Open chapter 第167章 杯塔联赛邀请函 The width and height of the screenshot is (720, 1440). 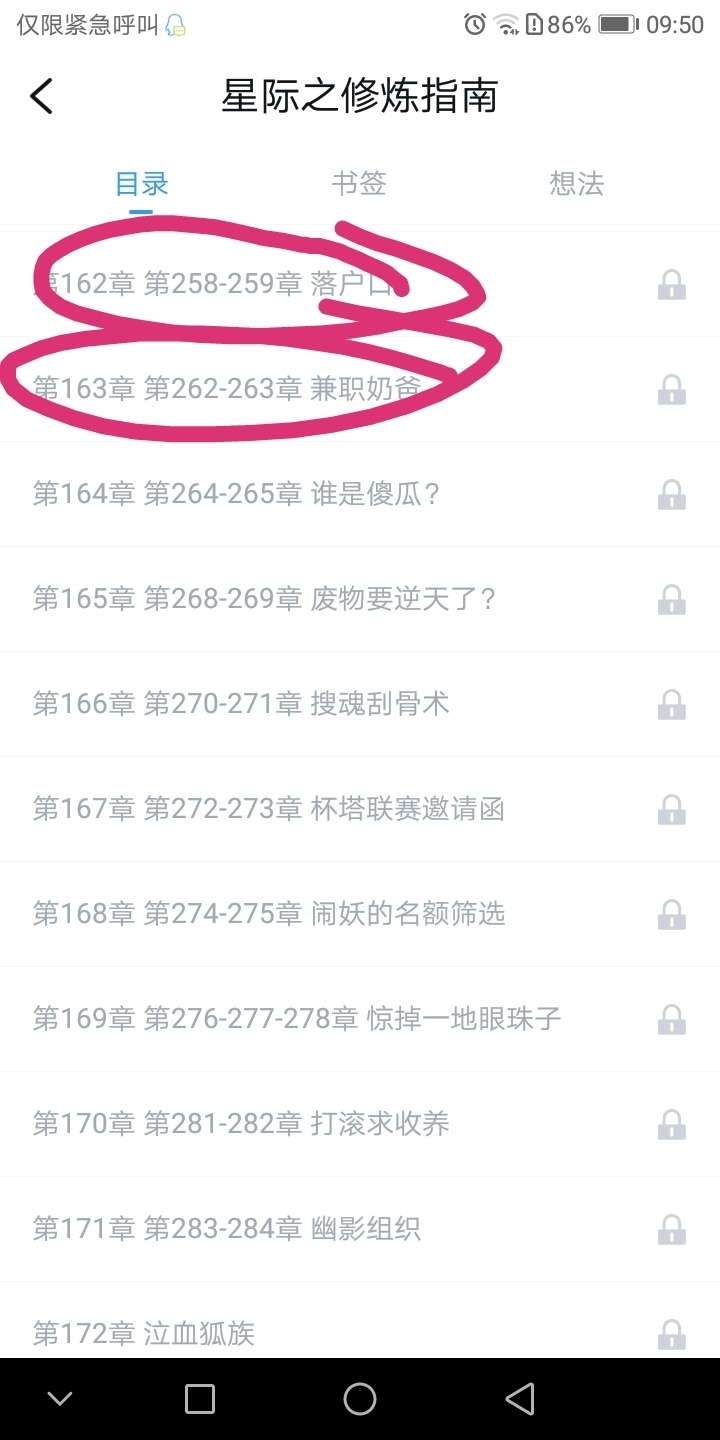point(268,809)
